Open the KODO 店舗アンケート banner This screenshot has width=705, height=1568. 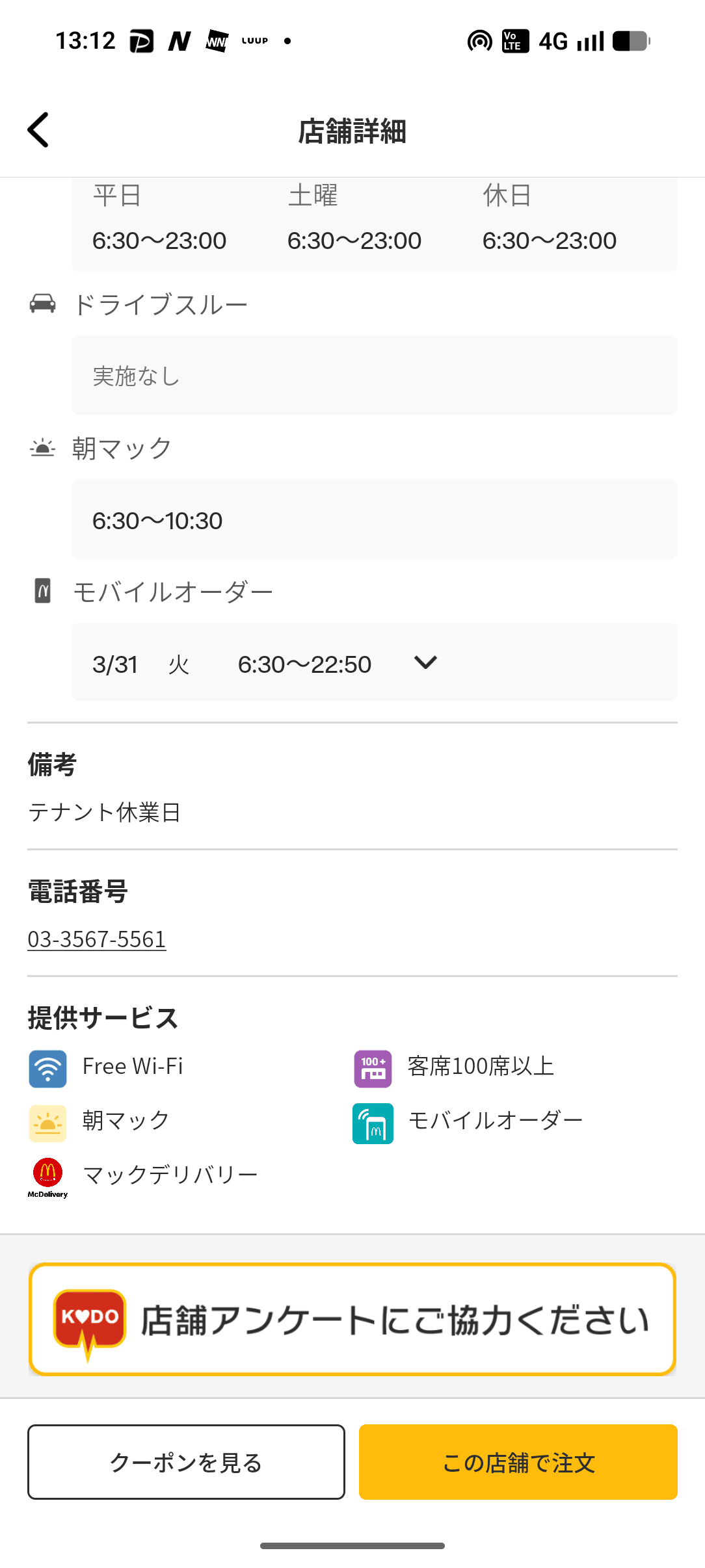(x=352, y=1320)
